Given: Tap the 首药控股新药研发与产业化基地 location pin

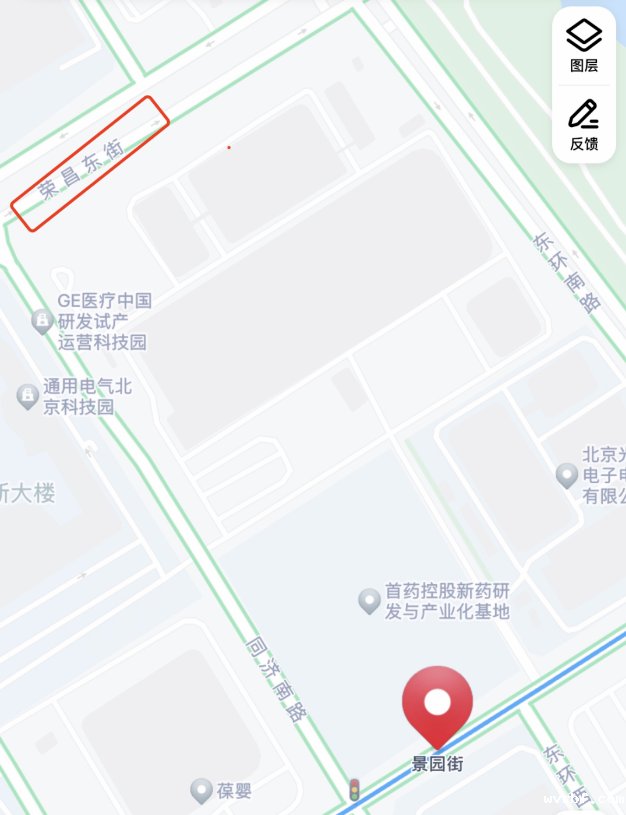Looking at the screenshot, I should [370, 601].
